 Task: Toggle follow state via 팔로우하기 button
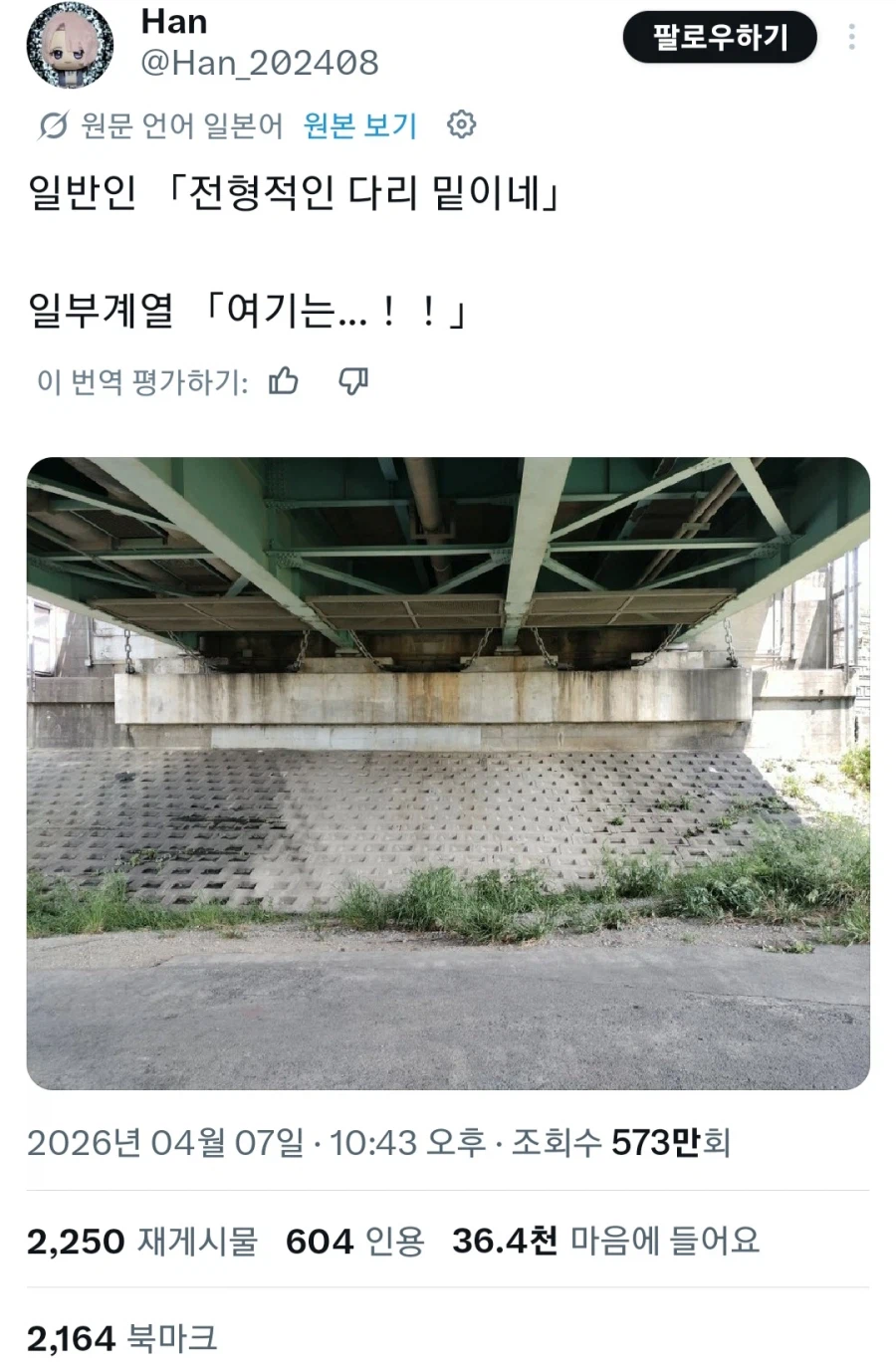point(720,37)
